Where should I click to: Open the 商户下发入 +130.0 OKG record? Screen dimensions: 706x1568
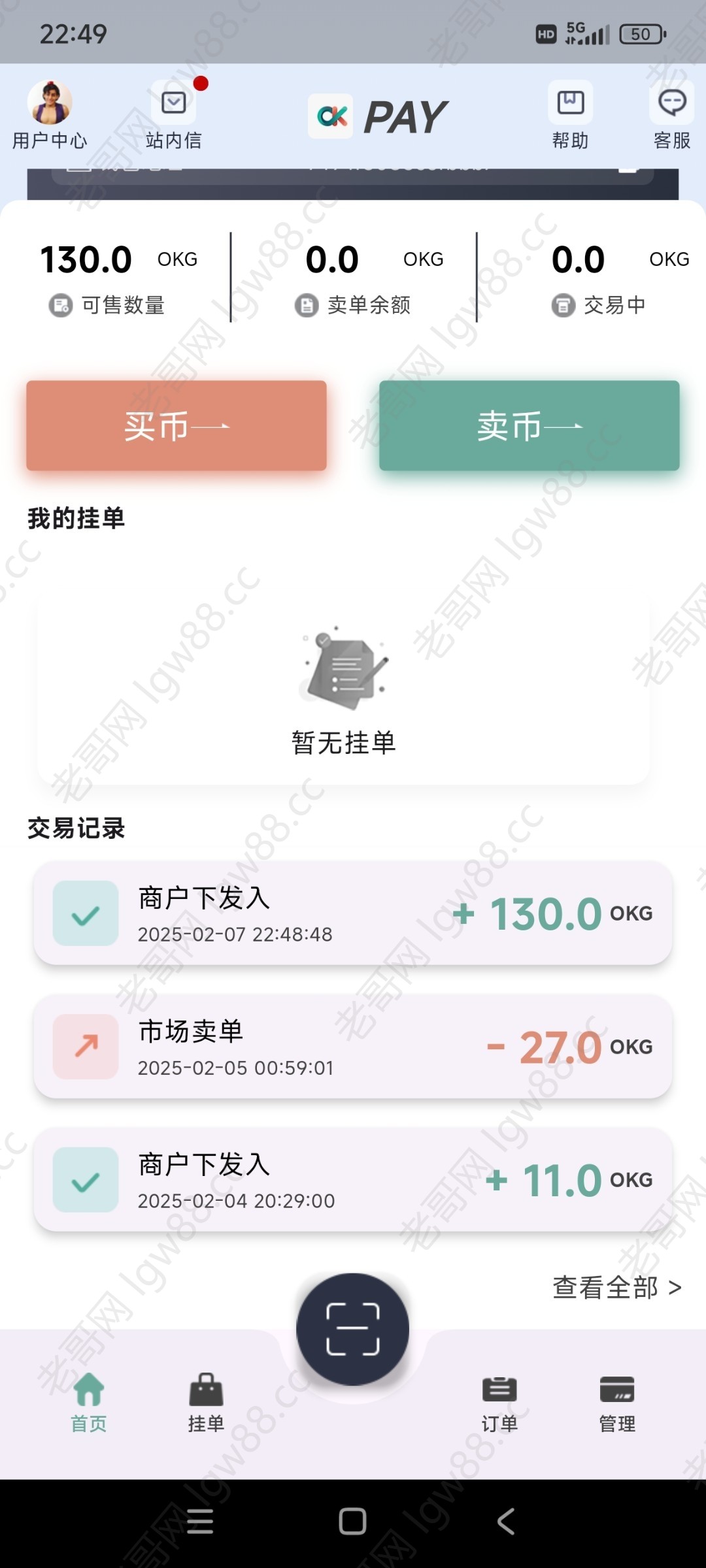point(353,913)
